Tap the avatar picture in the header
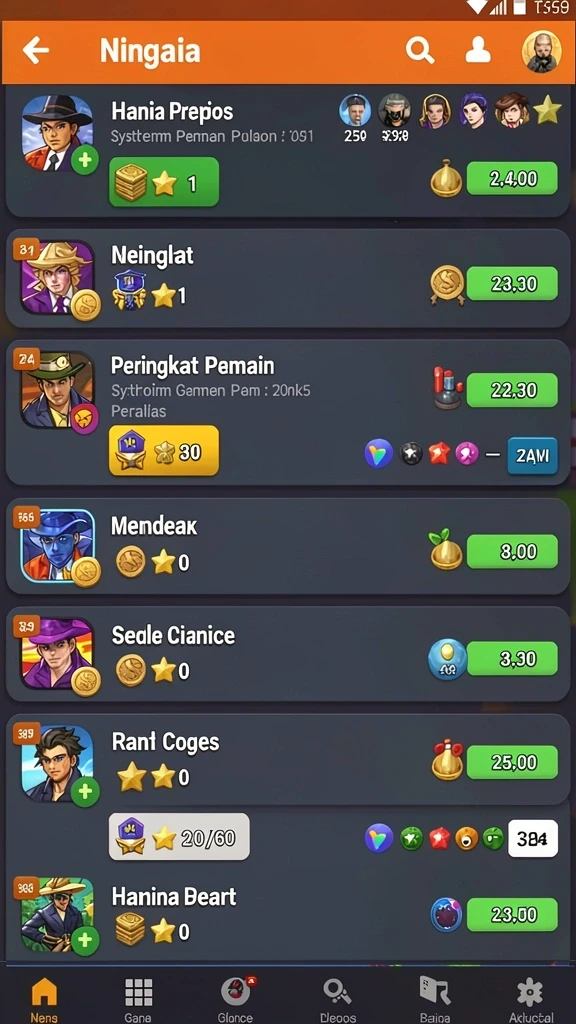Viewport: 576px width, 1024px height. 541,51
